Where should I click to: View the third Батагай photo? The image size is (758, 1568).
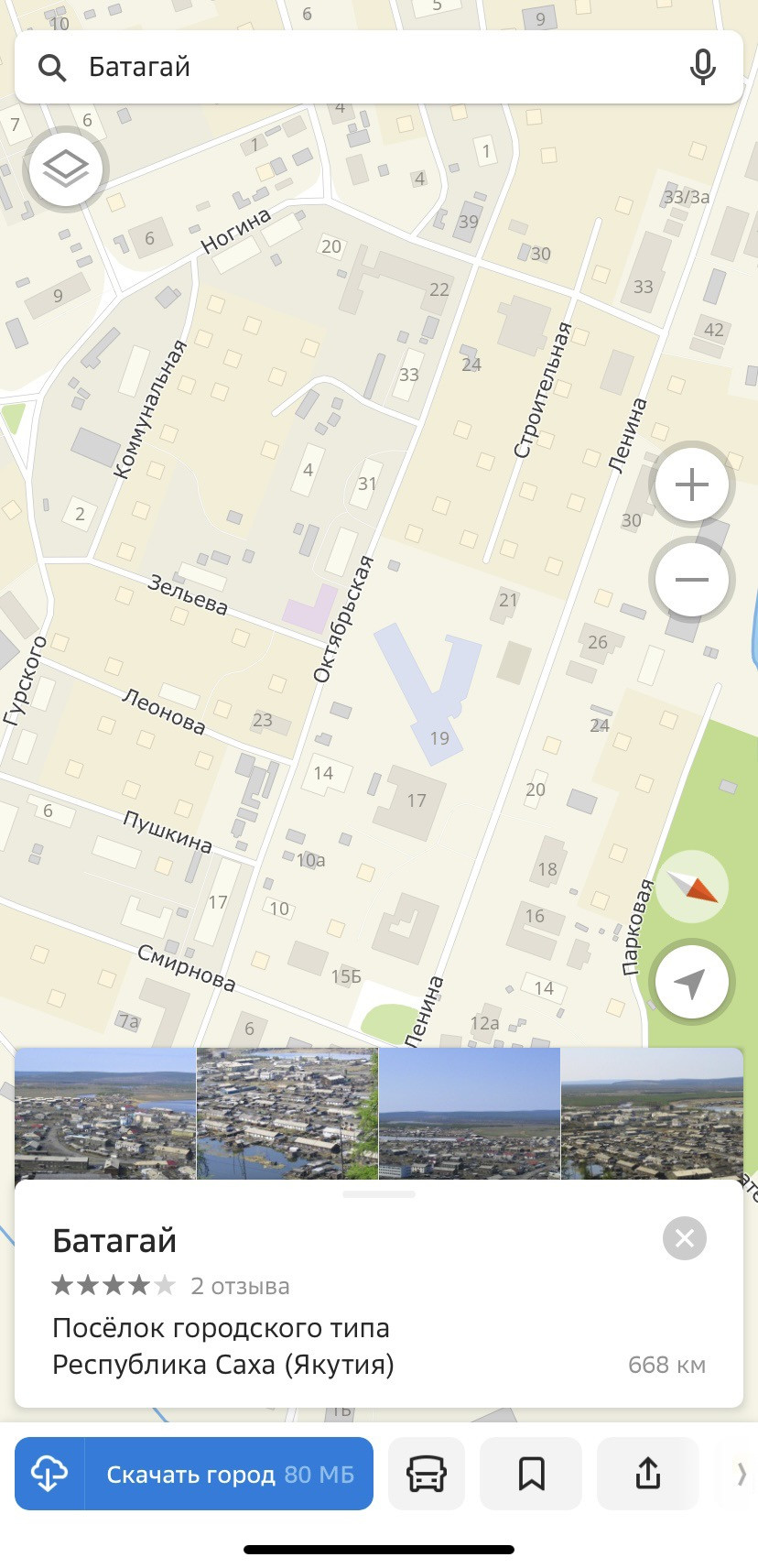[469, 1113]
